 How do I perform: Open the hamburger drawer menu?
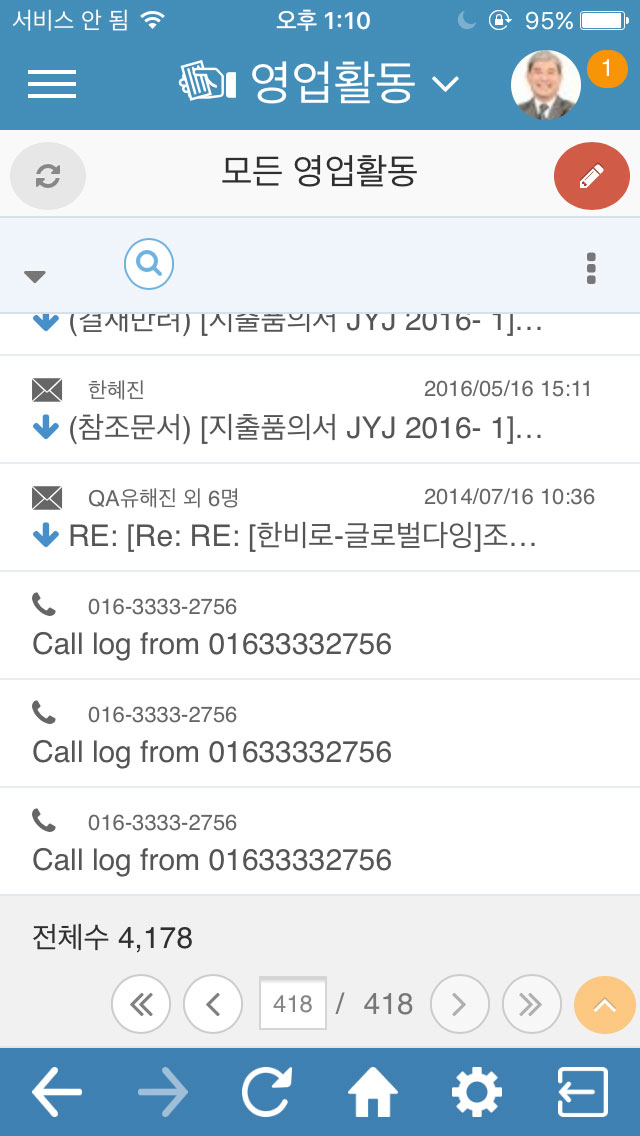pyautogui.click(x=52, y=83)
